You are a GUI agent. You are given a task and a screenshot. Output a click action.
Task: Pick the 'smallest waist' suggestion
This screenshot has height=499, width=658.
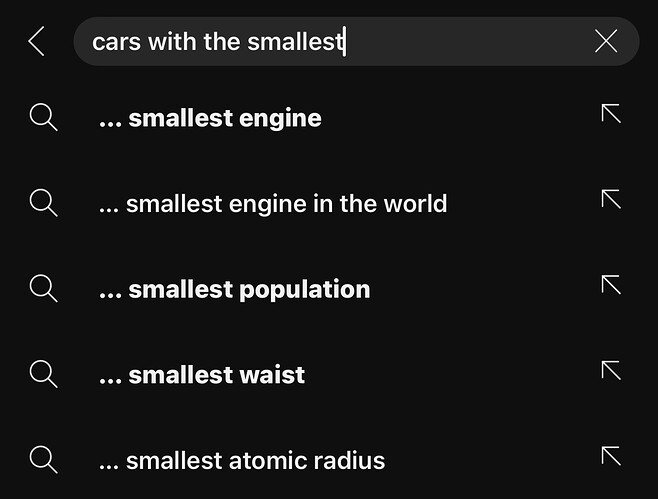coord(202,375)
